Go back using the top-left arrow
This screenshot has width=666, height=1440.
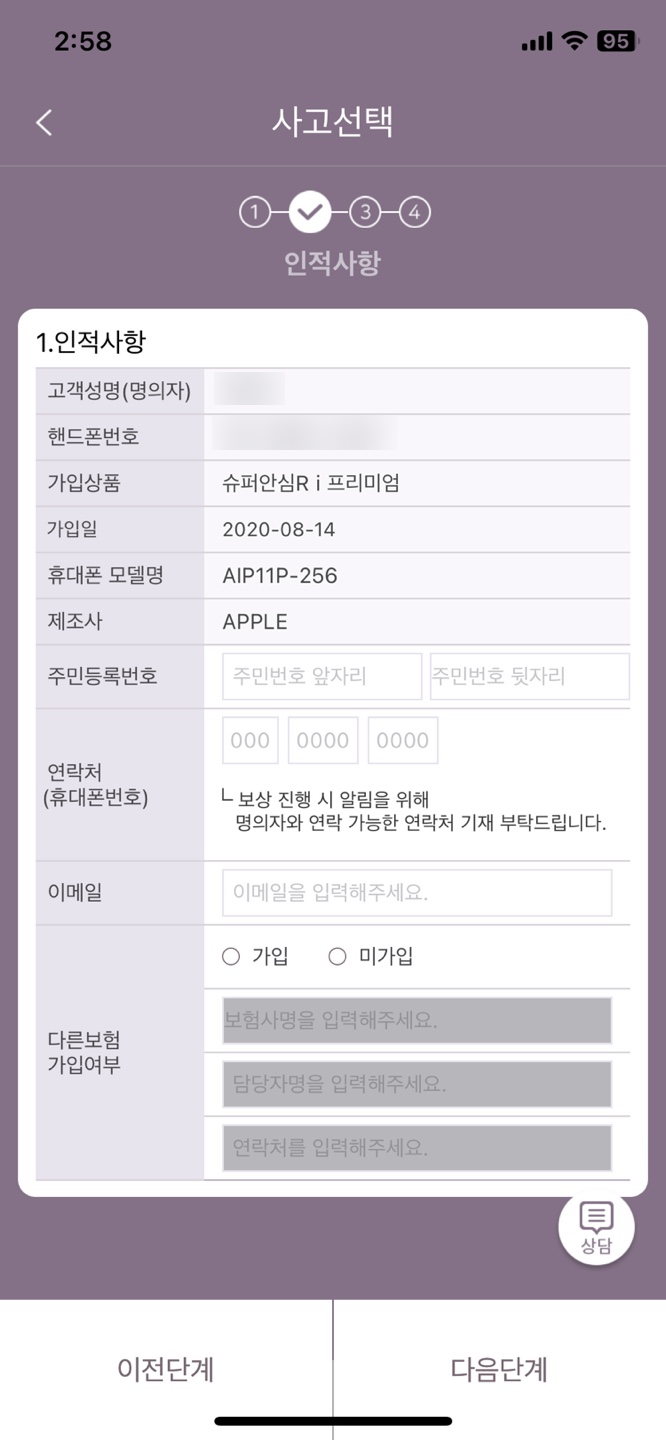tap(44, 122)
